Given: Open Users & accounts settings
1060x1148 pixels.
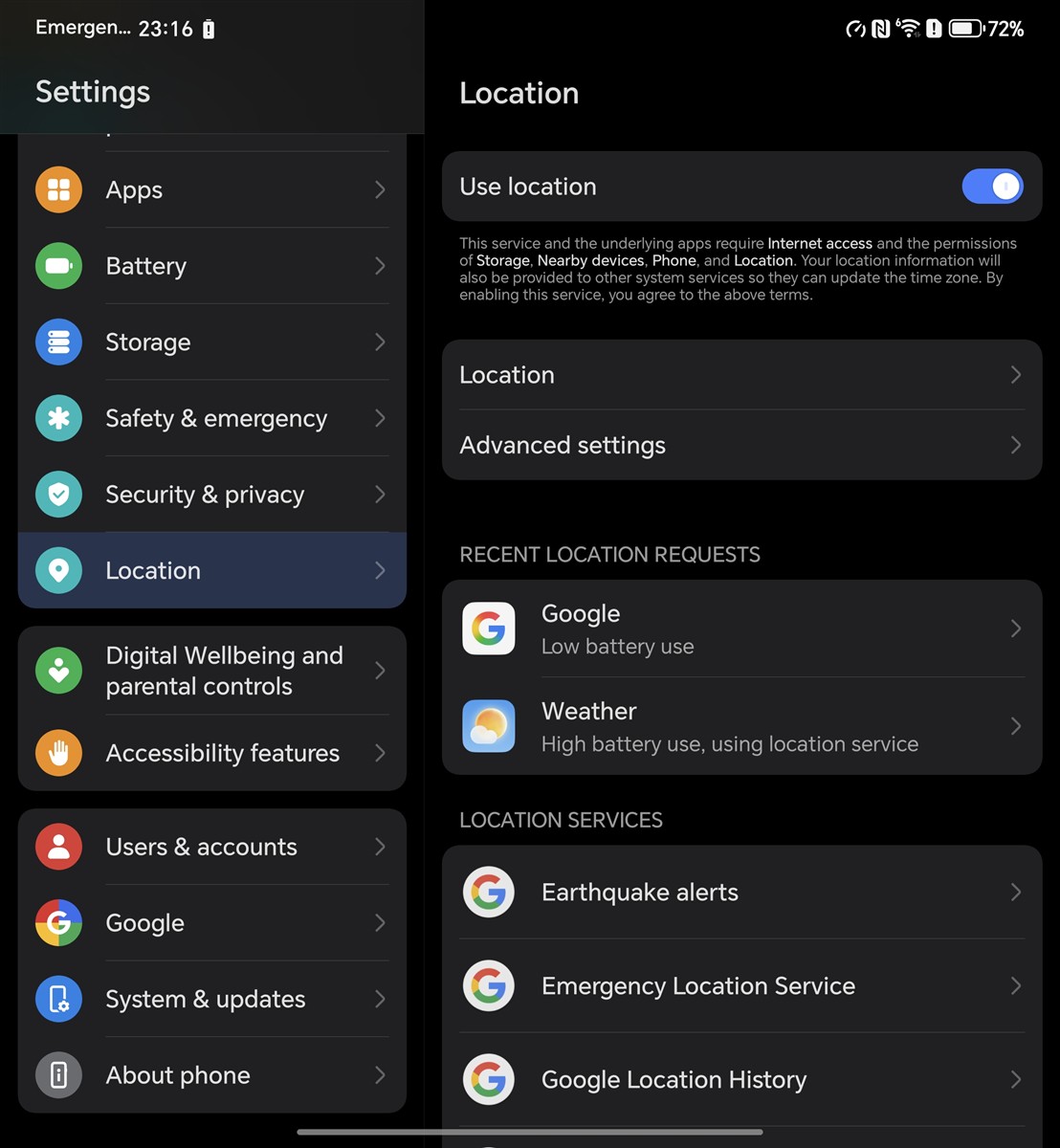Looking at the screenshot, I should point(211,847).
